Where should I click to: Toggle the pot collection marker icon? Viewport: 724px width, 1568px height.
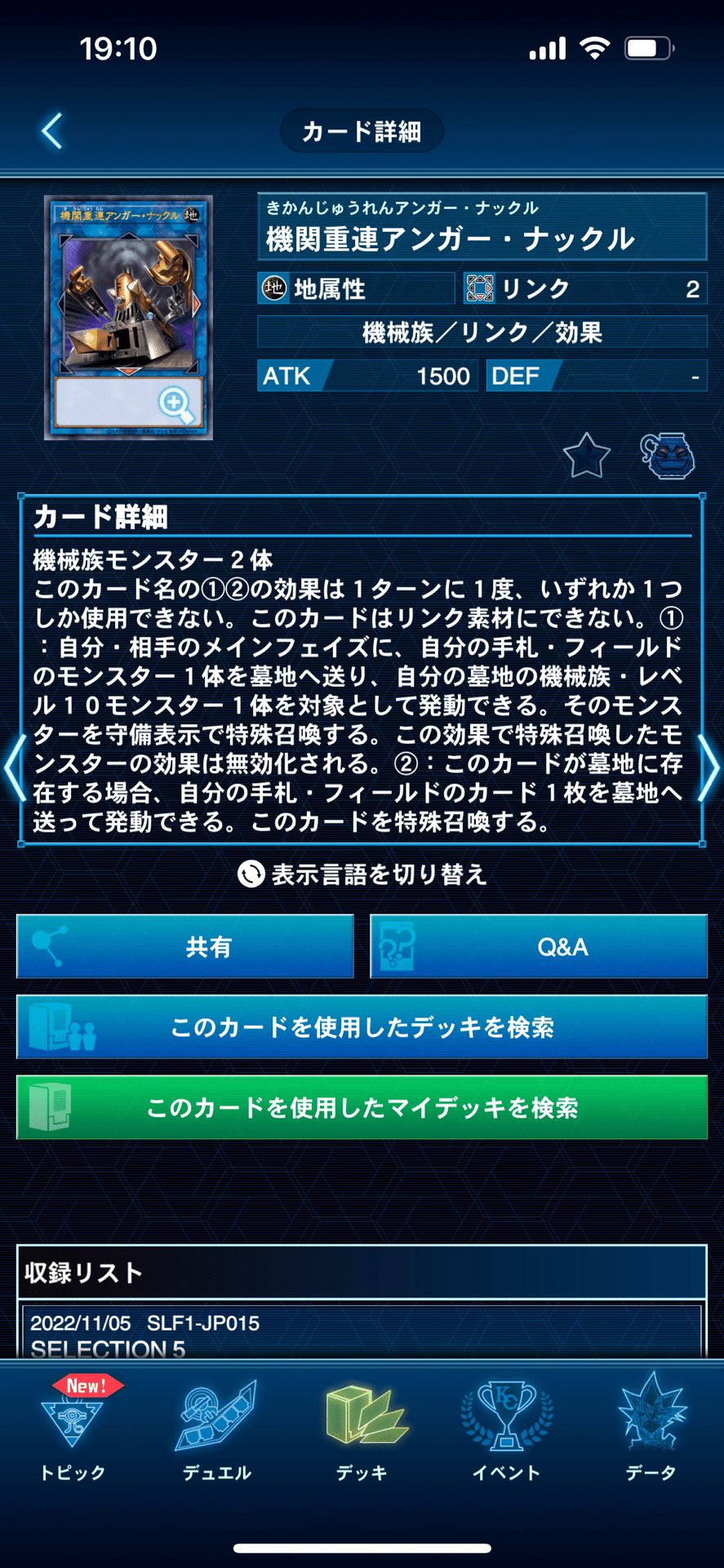click(667, 456)
